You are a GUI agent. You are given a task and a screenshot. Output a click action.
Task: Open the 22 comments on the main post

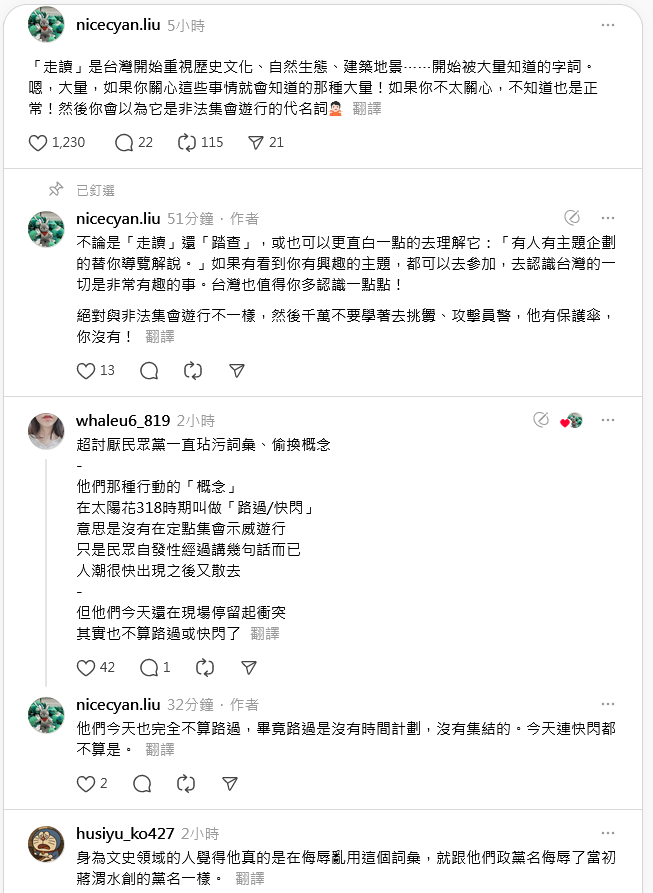tap(124, 143)
